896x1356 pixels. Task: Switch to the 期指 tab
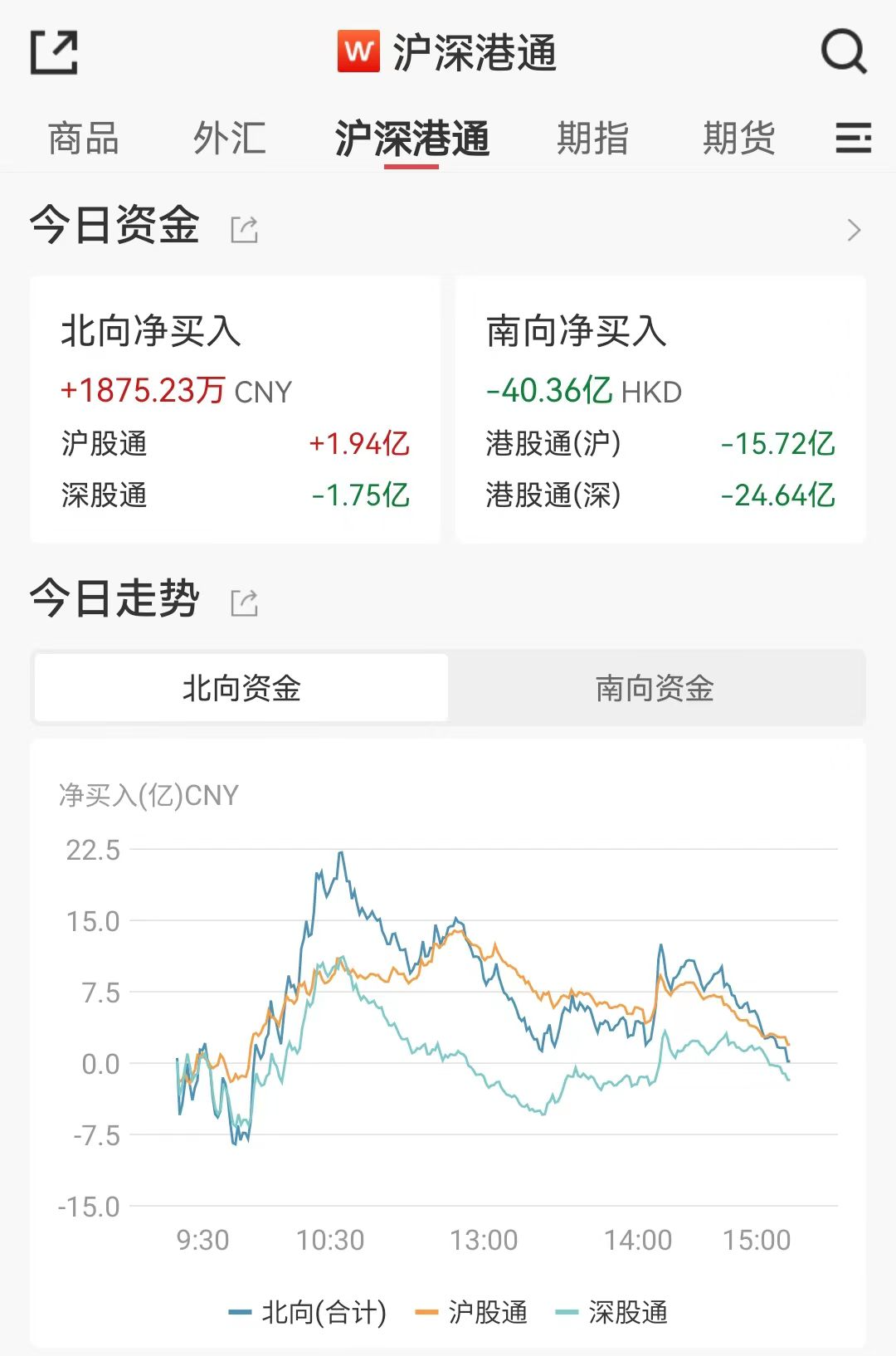pos(592,137)
